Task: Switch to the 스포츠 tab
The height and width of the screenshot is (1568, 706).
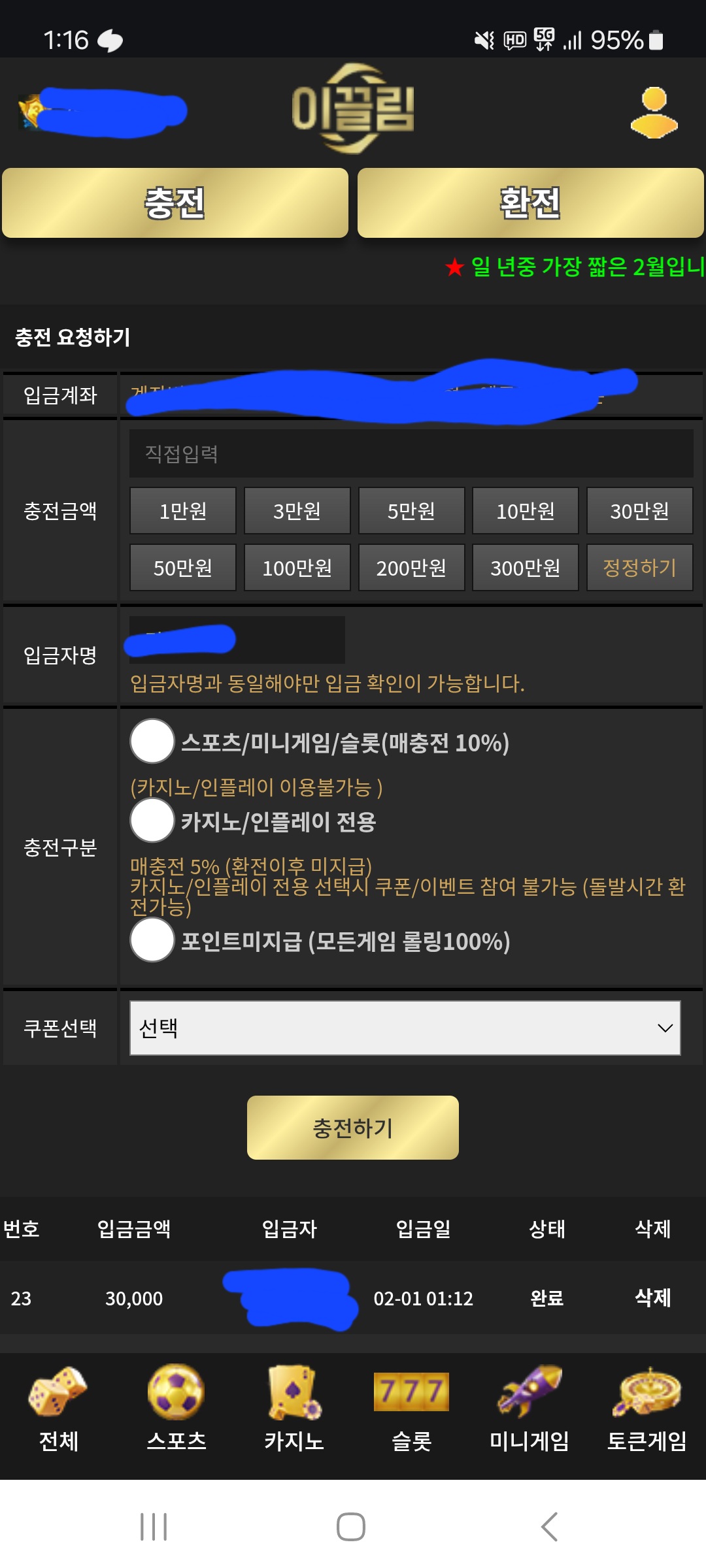Action: click(x=176, y=1408)
